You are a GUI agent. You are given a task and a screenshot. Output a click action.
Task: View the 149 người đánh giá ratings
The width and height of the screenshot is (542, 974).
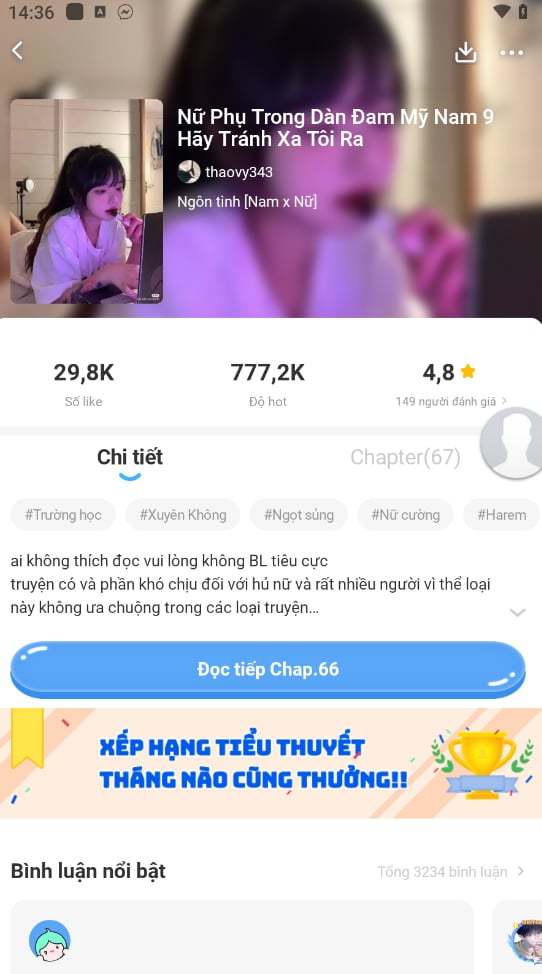pyautogui.click(x=451, y=401)
